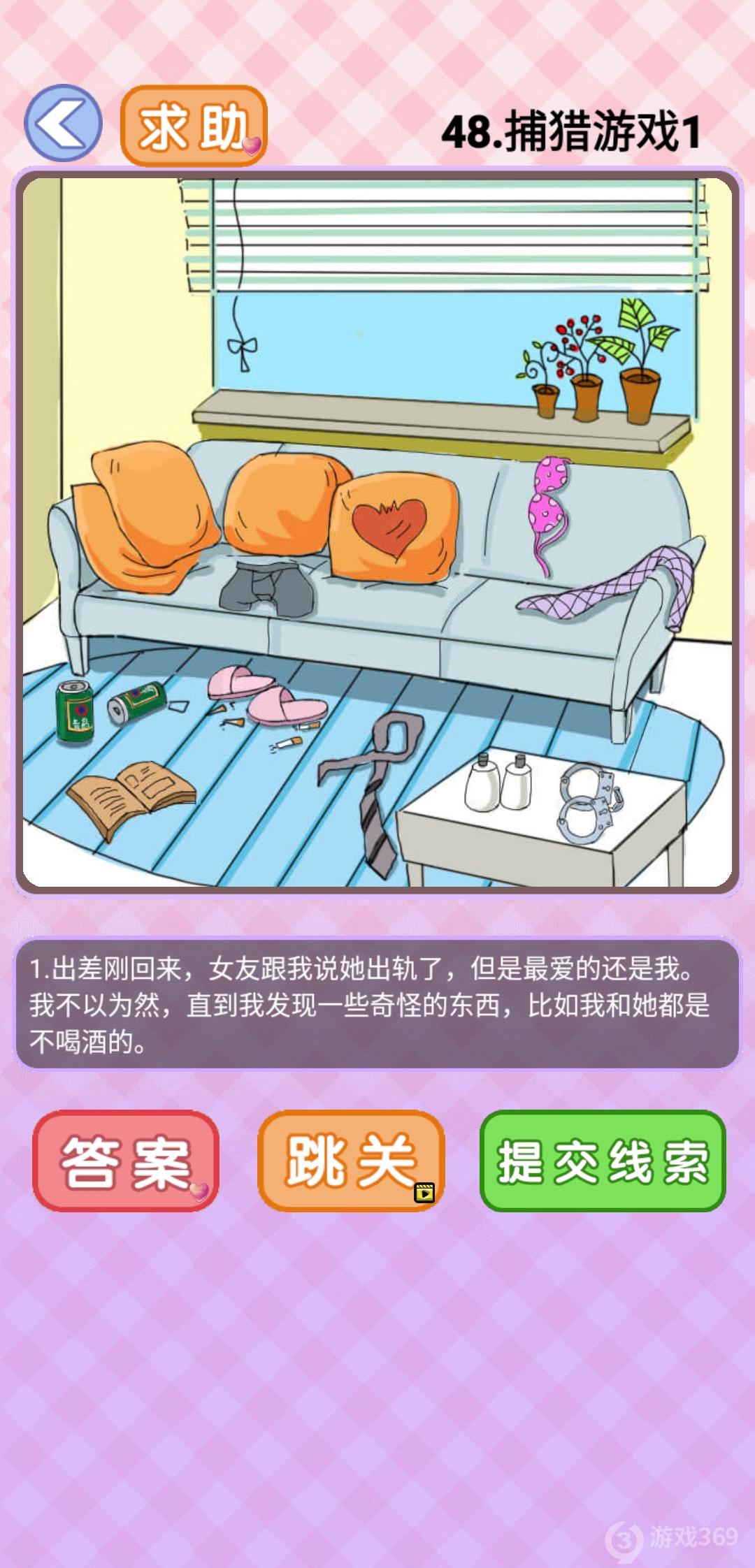Skip this level with 跳关
Viewport: 755px width, 1568px height.
tap(351, 1161)
